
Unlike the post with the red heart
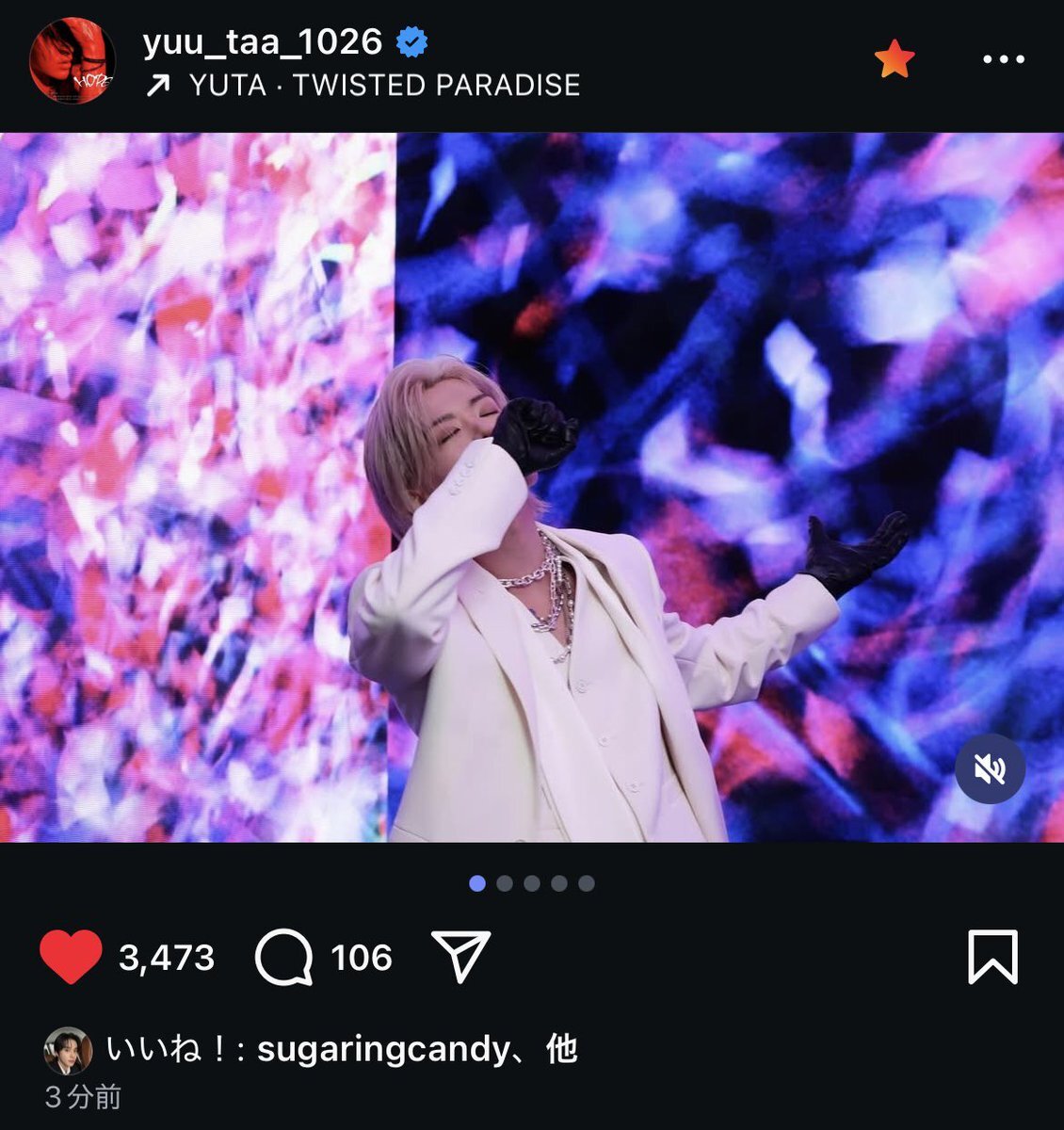coord(71,957)
